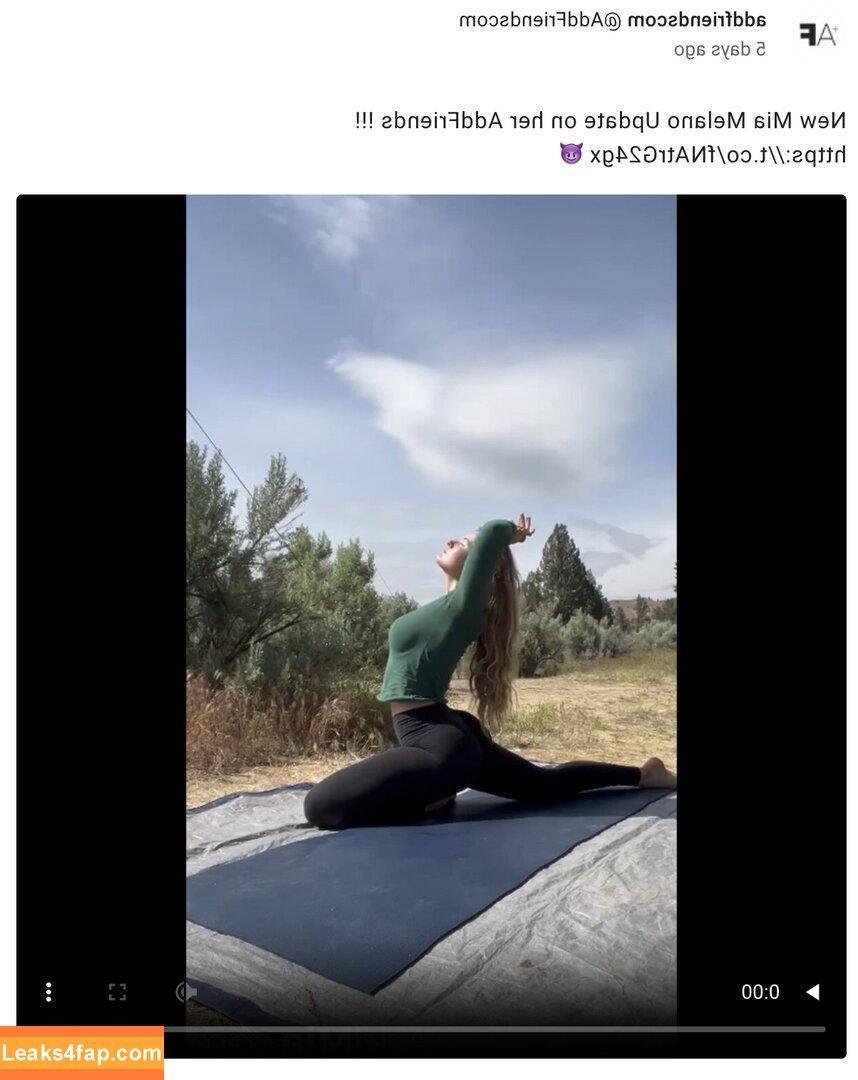Play the video
This screenshot has height=1080, width=858.
click(x=812, y=992)
